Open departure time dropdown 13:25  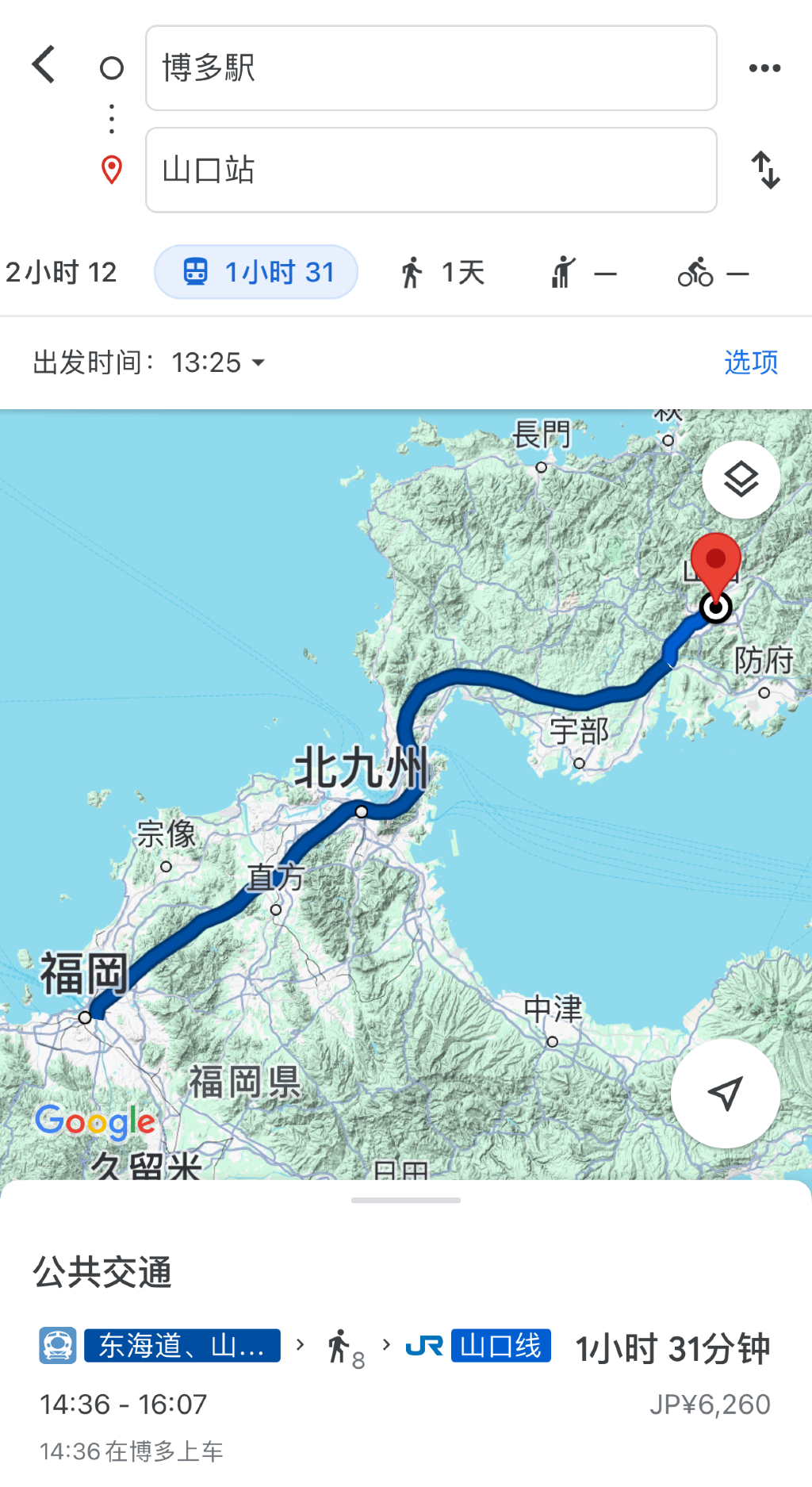pos(218,362)
